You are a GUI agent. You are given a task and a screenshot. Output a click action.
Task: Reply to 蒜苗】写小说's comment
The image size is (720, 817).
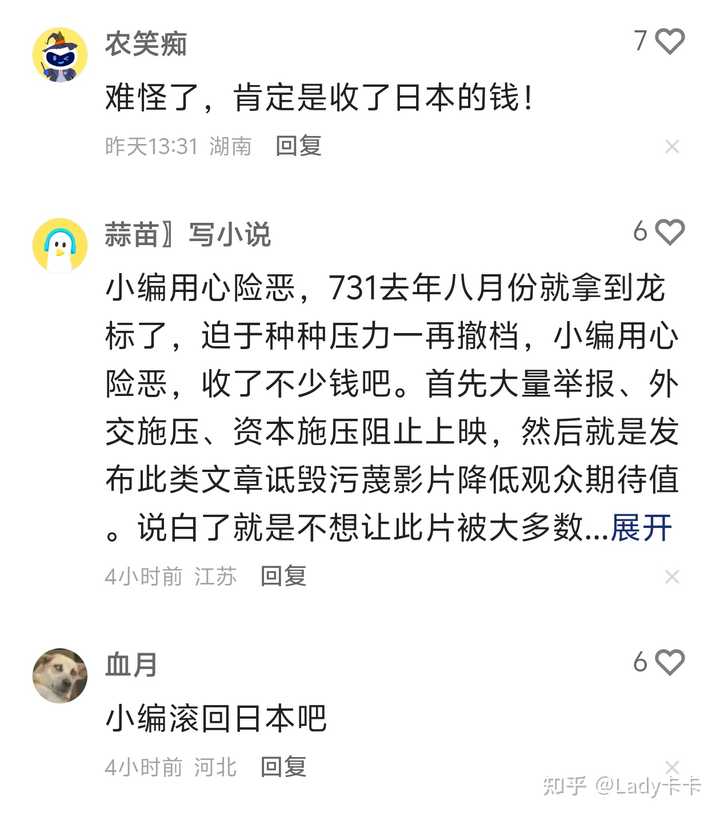pyautogui.click(x=283, y=576)
